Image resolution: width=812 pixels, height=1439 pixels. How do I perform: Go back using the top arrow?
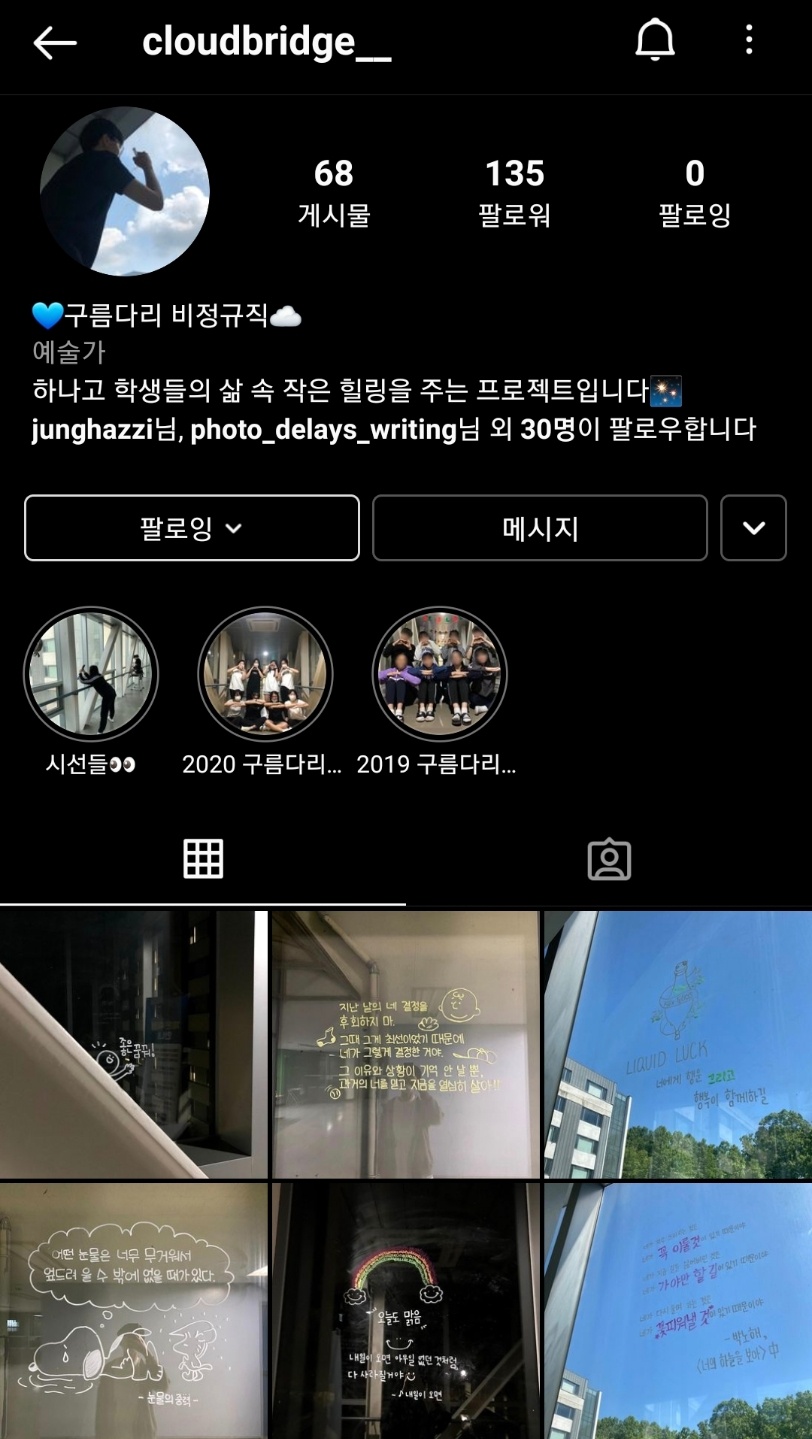tap(55, 42)
